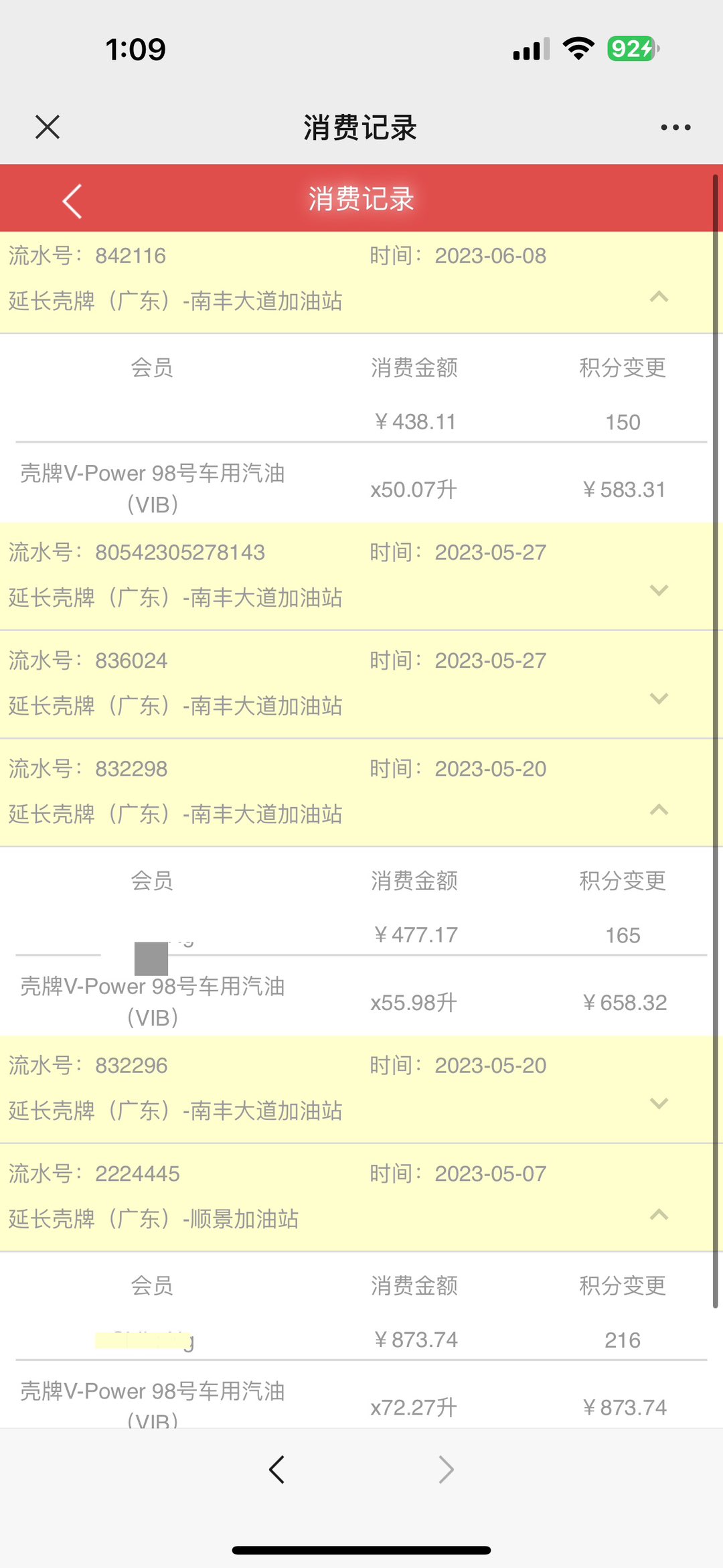Tap the cellular signal bars indicator
The width and height of the screenshot is (723, 1568).
(x=530, y=48)
